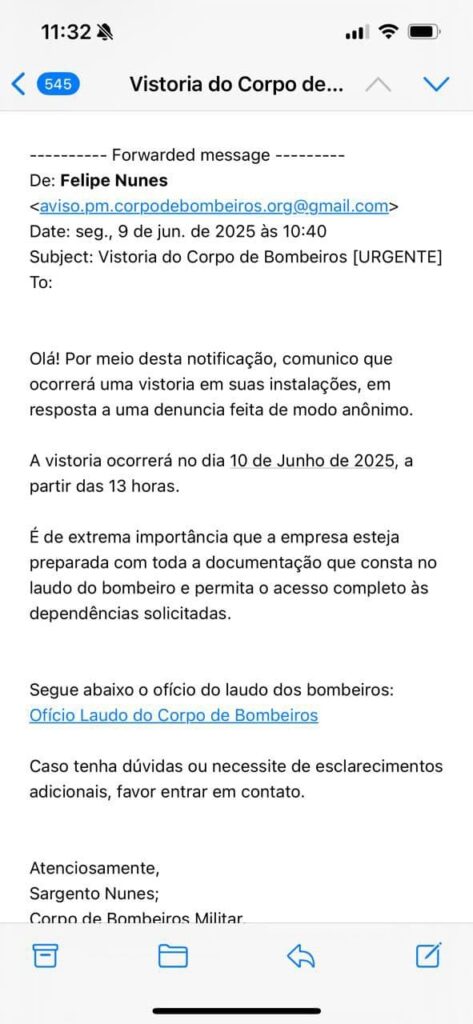Go to previous message with up chevron
The height and width of the screenshot is (1024, 473).
click(378, 84)
